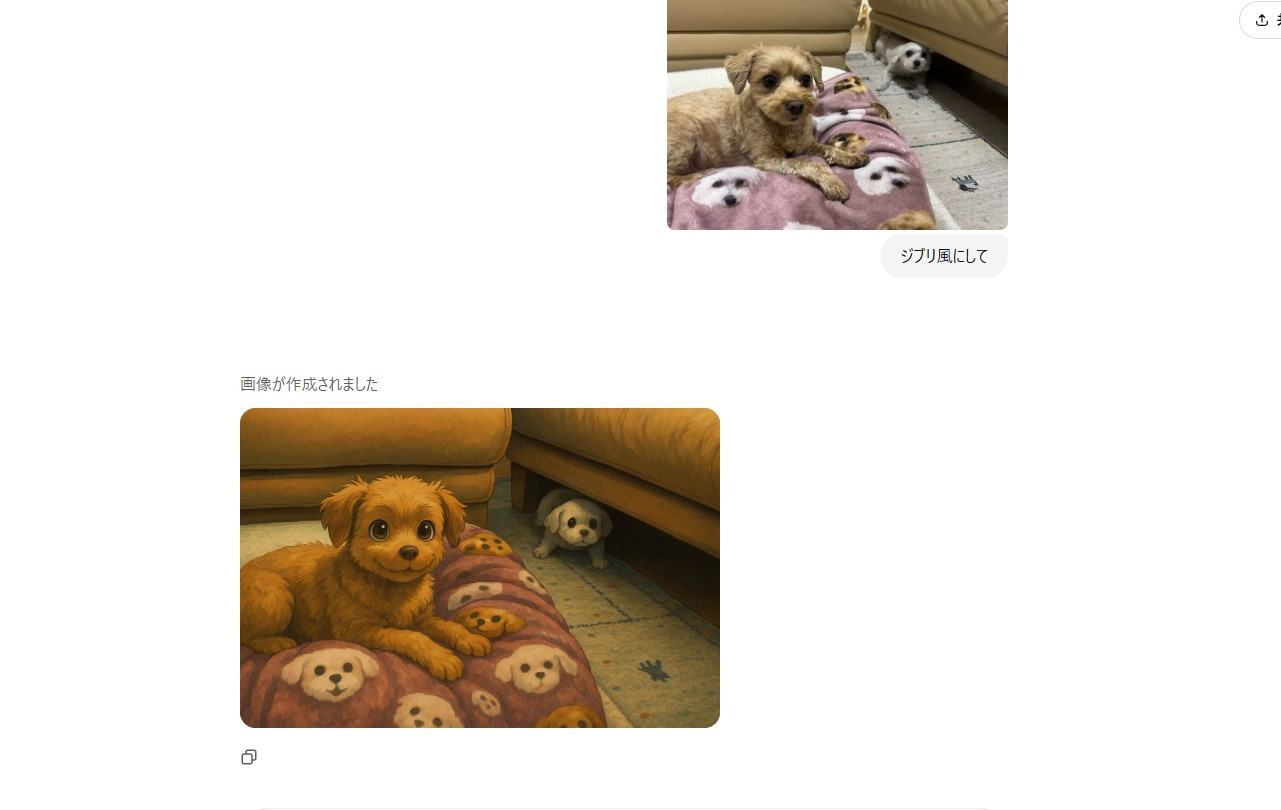The height and width of the screenshot is (810, 1281).
Task: Copy the response with the copy icon
Action: 249,757
